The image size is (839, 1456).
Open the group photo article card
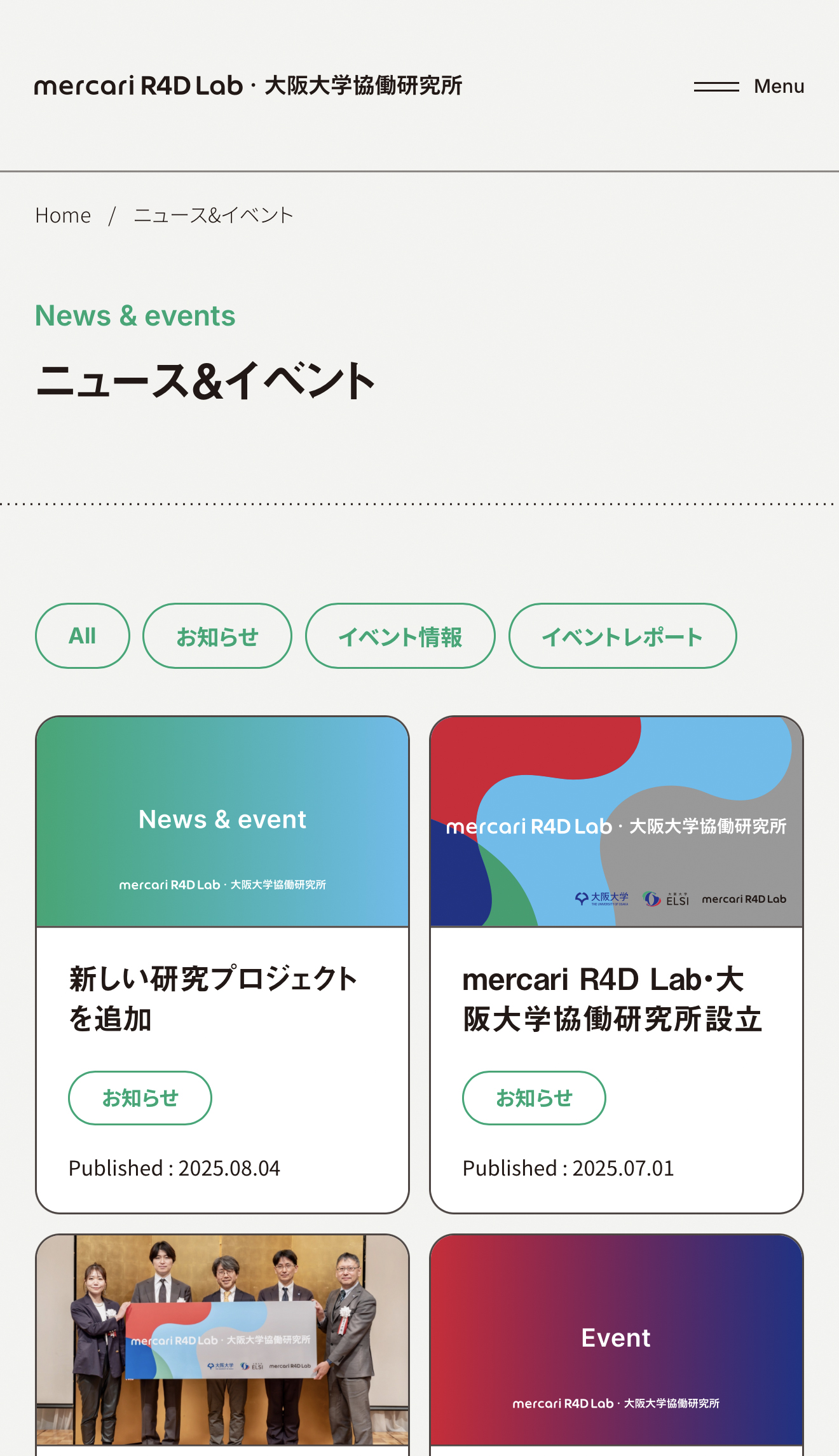222,1345
